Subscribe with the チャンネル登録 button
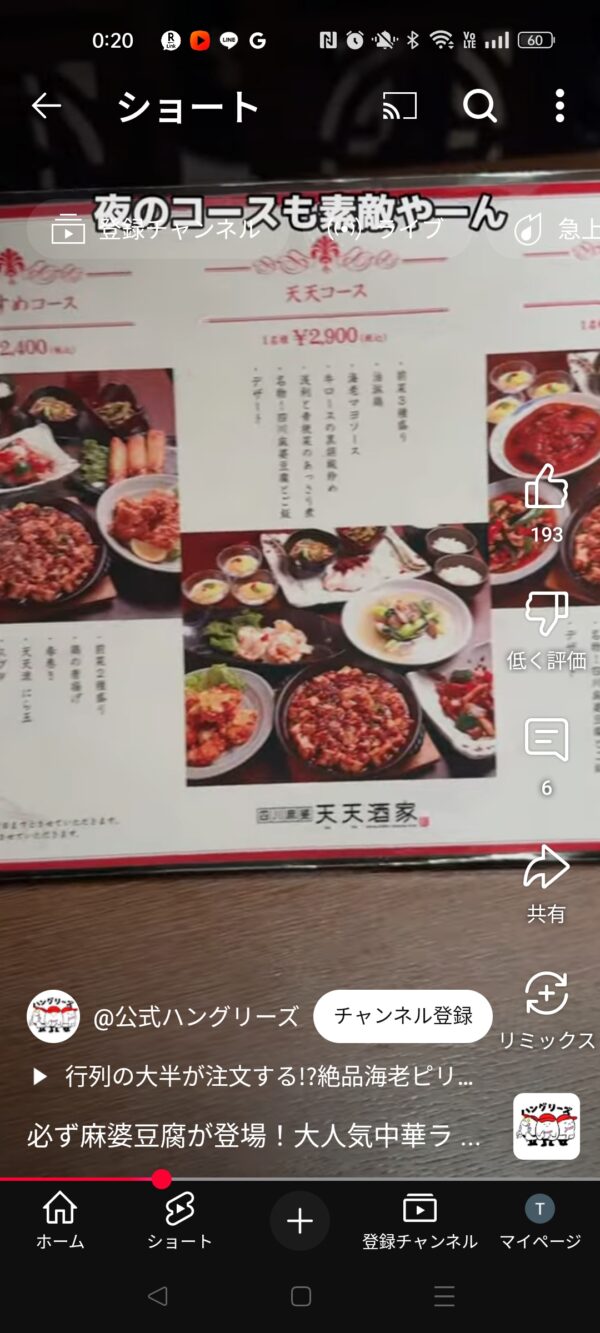Viewport: 600px width, 1333px height. point(403,1016)
